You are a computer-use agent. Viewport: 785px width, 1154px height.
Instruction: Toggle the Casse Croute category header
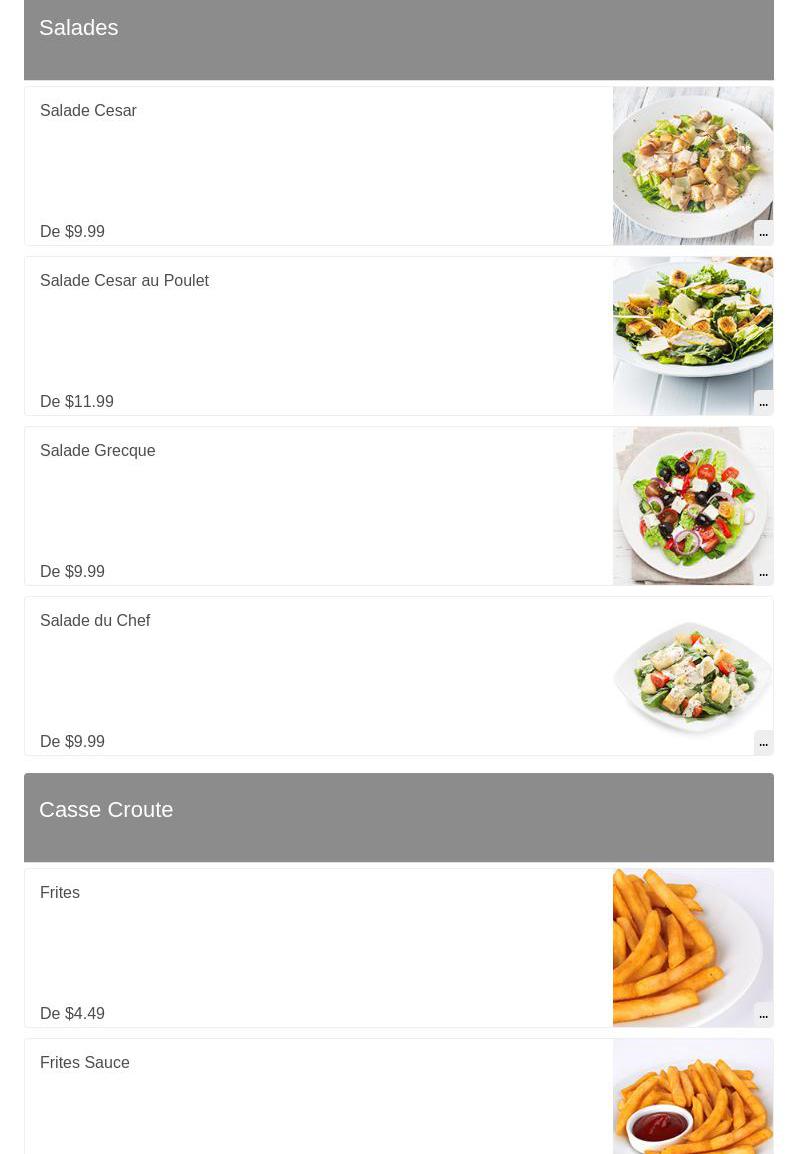(x=398, y=816)
